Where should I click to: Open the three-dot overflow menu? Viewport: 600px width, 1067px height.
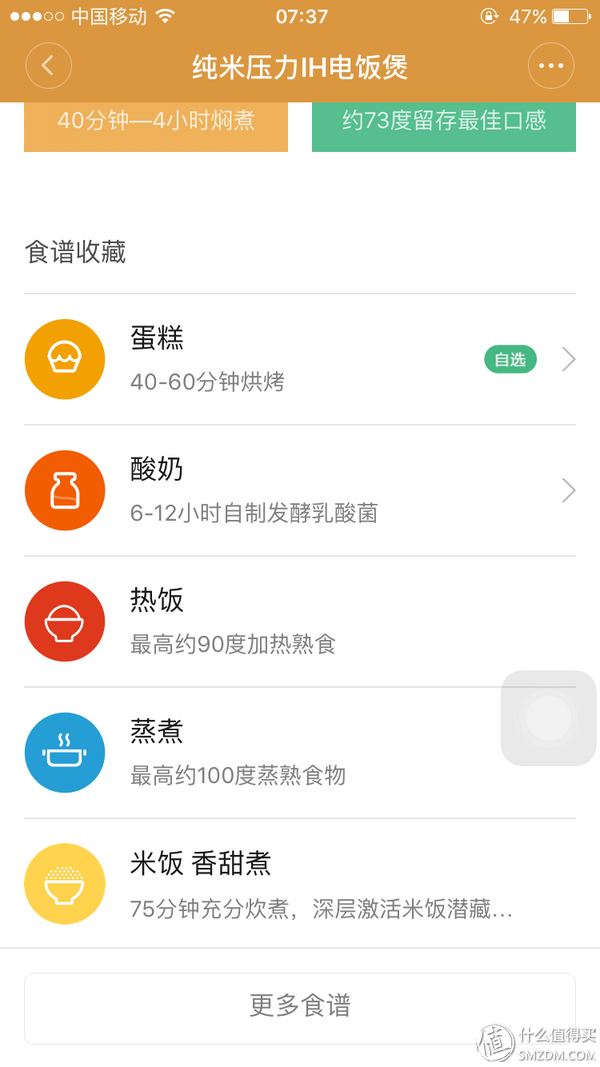[x=550, y=67]
